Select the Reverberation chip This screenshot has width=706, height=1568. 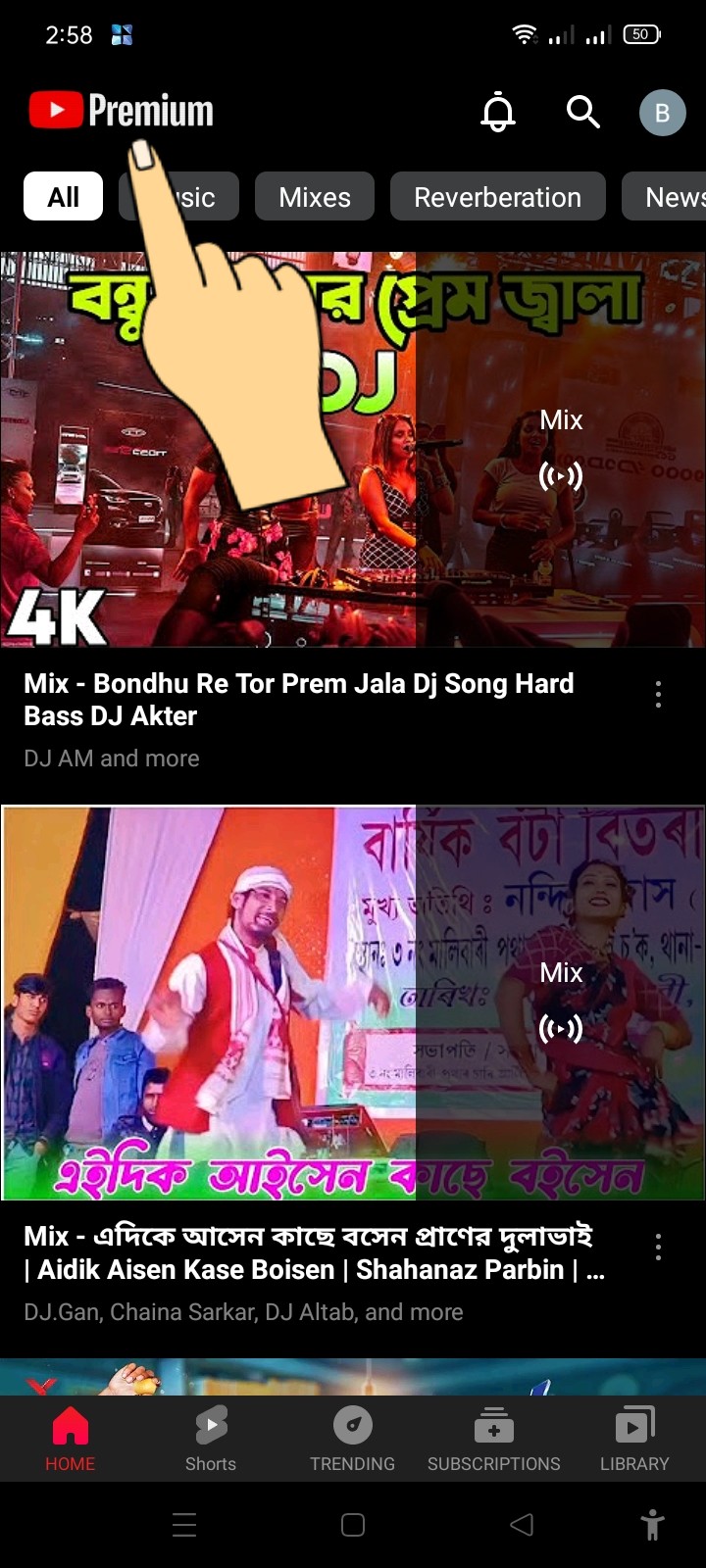click(x=497, y=197)
